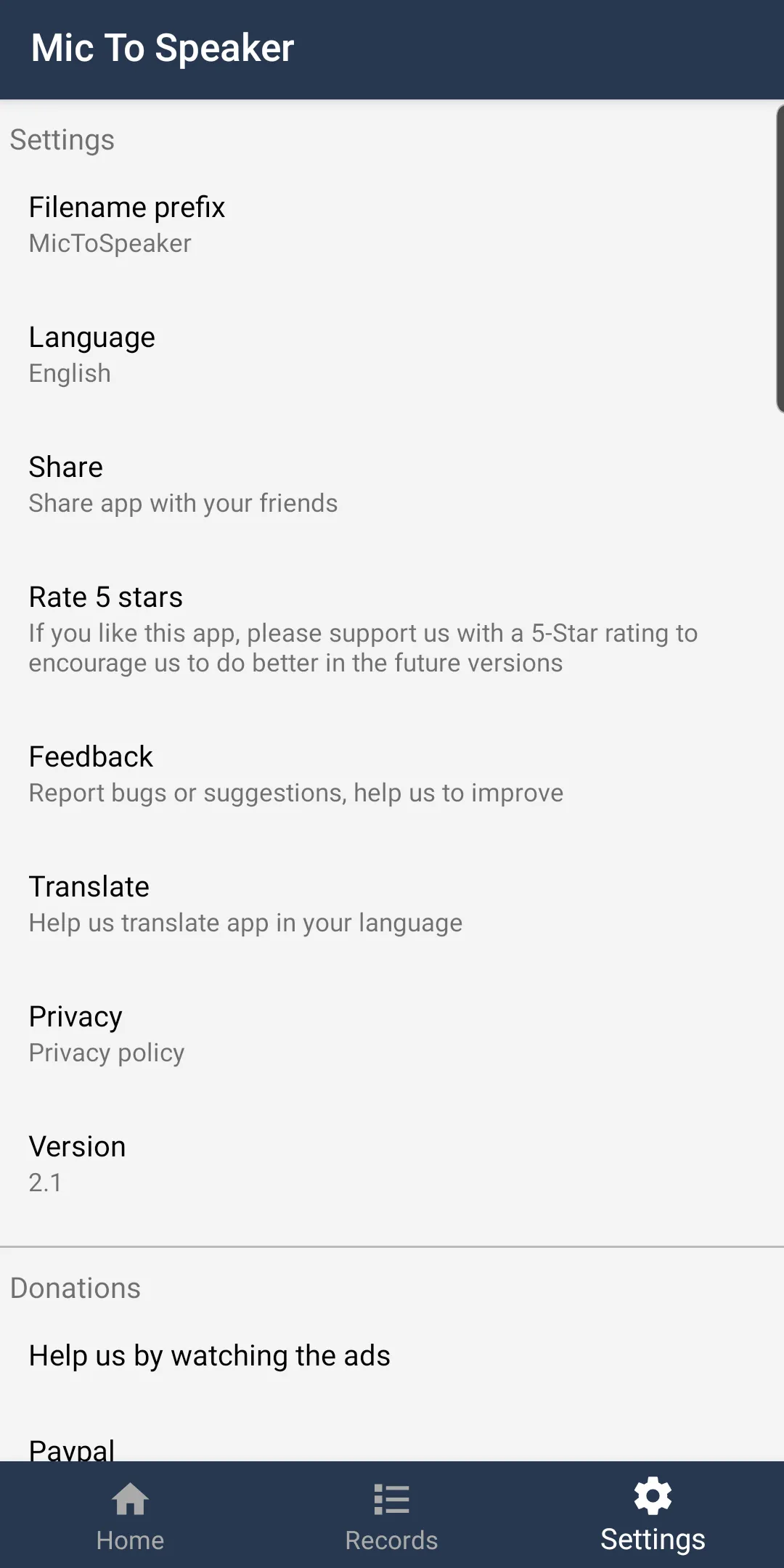Screen dimensions: 784x1568
Task: Tap the Version 2.1 entry
Action: (392, 1161)
